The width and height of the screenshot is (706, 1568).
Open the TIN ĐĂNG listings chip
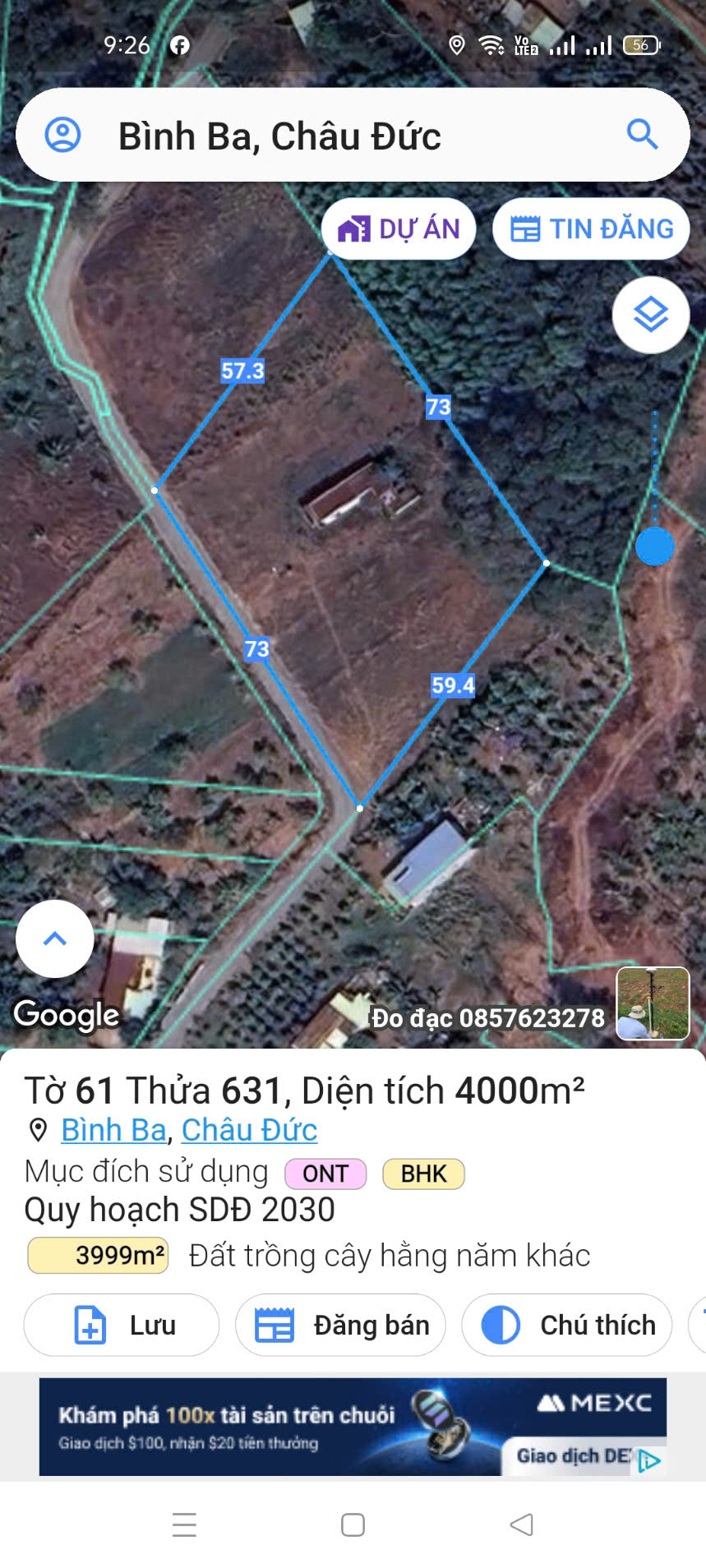pyautogui.click(x=591, y=229)
